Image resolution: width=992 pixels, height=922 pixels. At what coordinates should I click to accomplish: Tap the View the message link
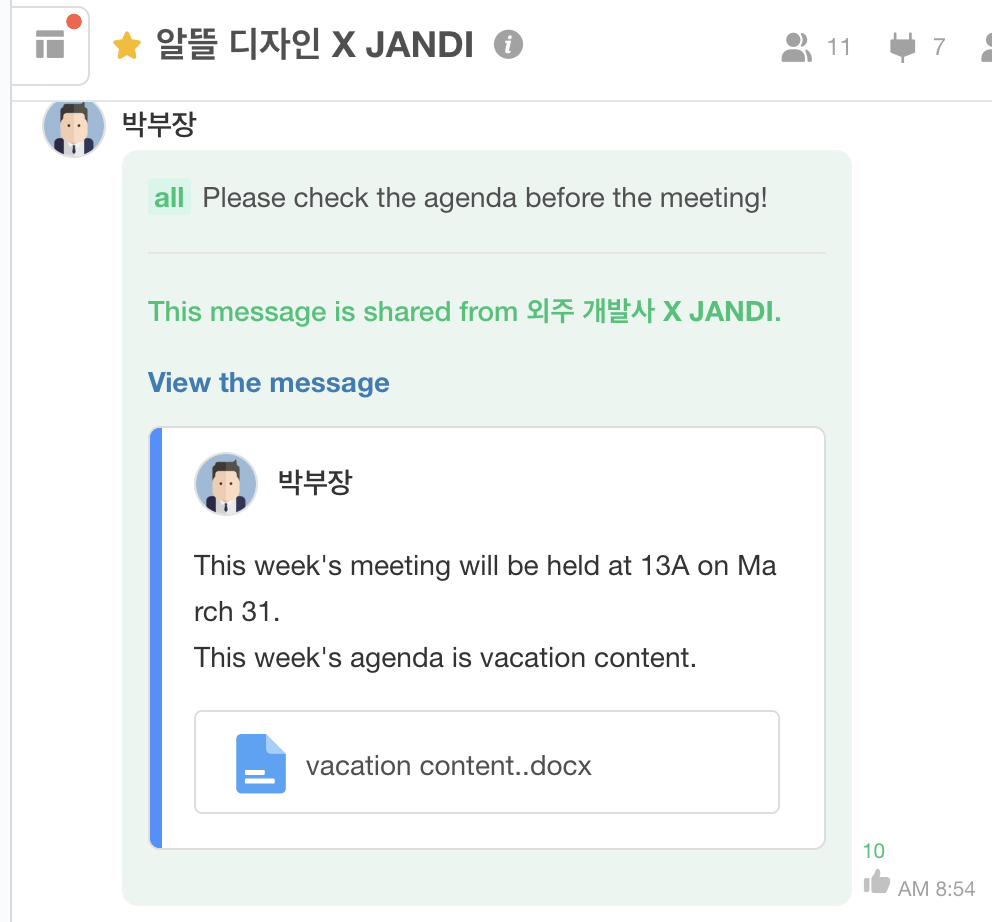click(x=268, y=383)
